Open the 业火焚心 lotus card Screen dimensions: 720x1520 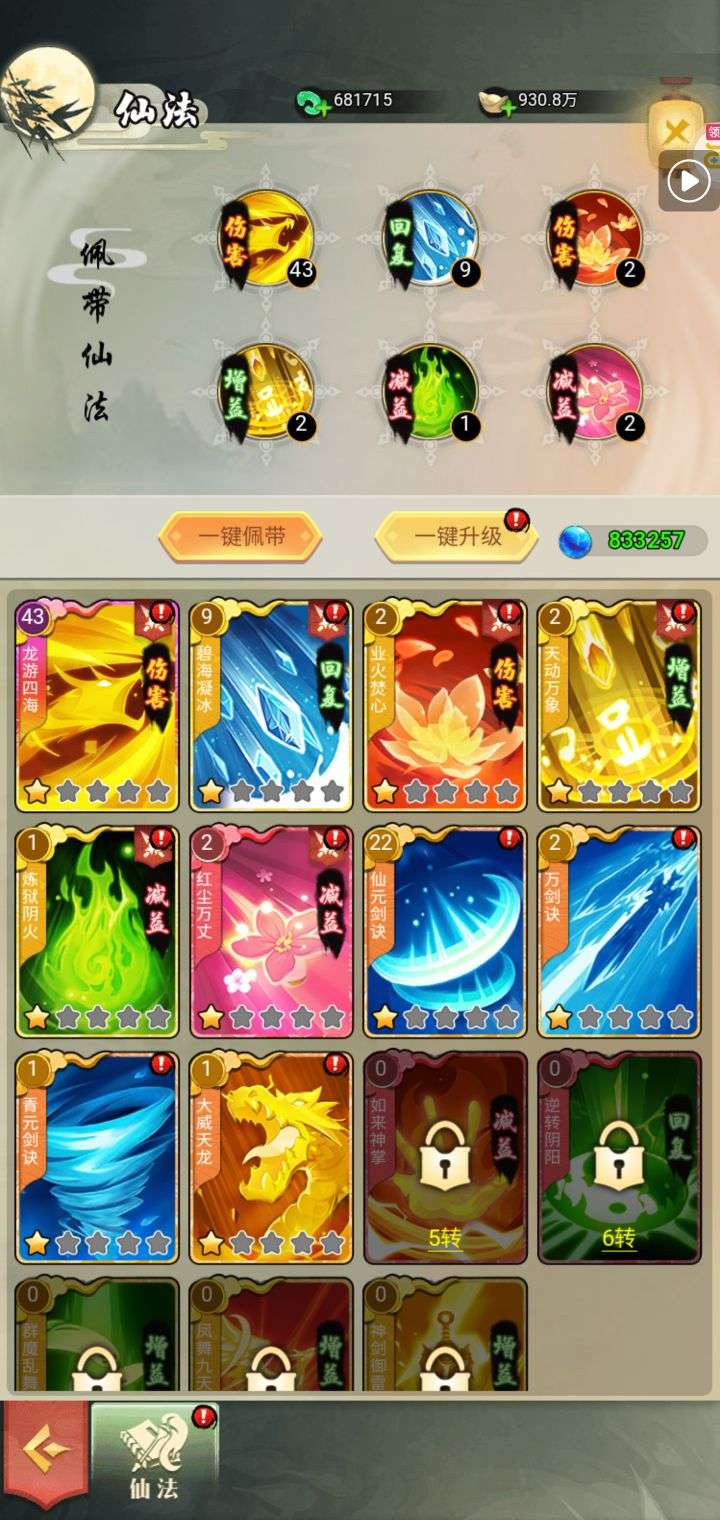pyautogui.click(x=445, y=706)
